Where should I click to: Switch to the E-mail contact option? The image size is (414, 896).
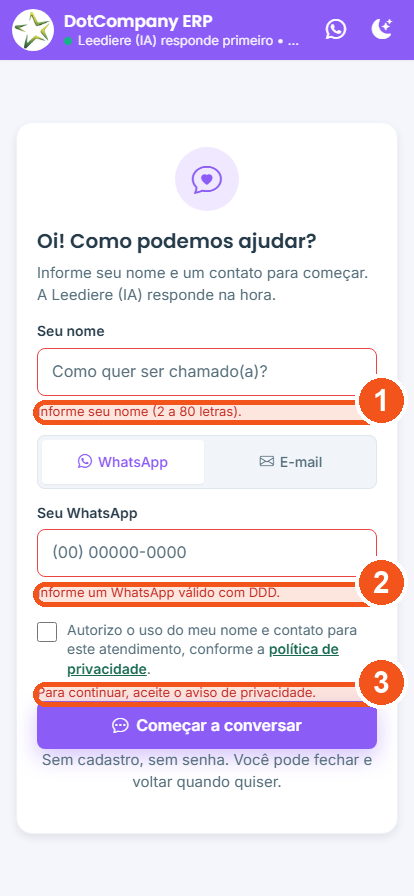coord(290,462)
